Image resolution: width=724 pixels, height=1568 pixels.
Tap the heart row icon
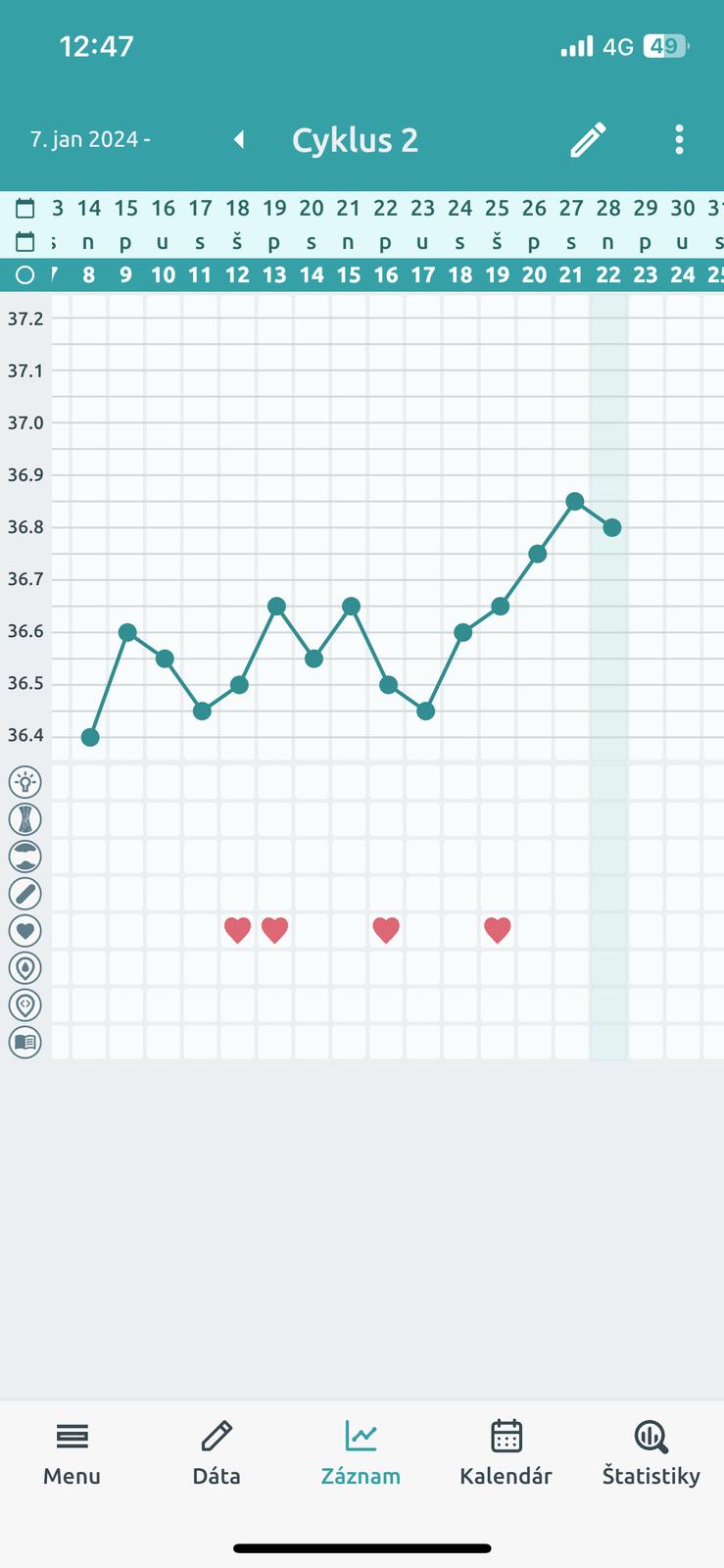tap(25, 930)
